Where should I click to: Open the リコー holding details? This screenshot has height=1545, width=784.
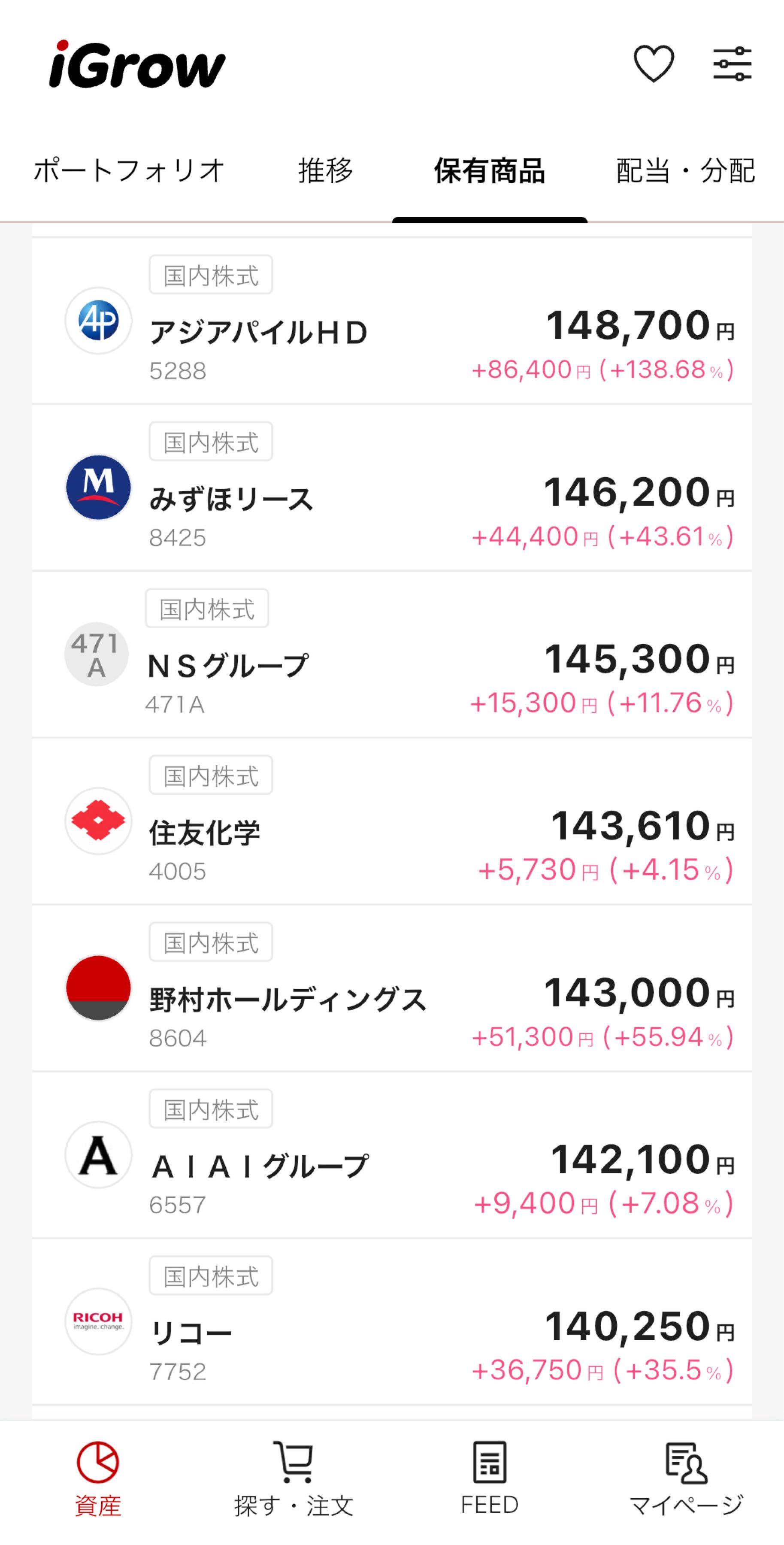pyautogui.click(x=392, y=1320)
